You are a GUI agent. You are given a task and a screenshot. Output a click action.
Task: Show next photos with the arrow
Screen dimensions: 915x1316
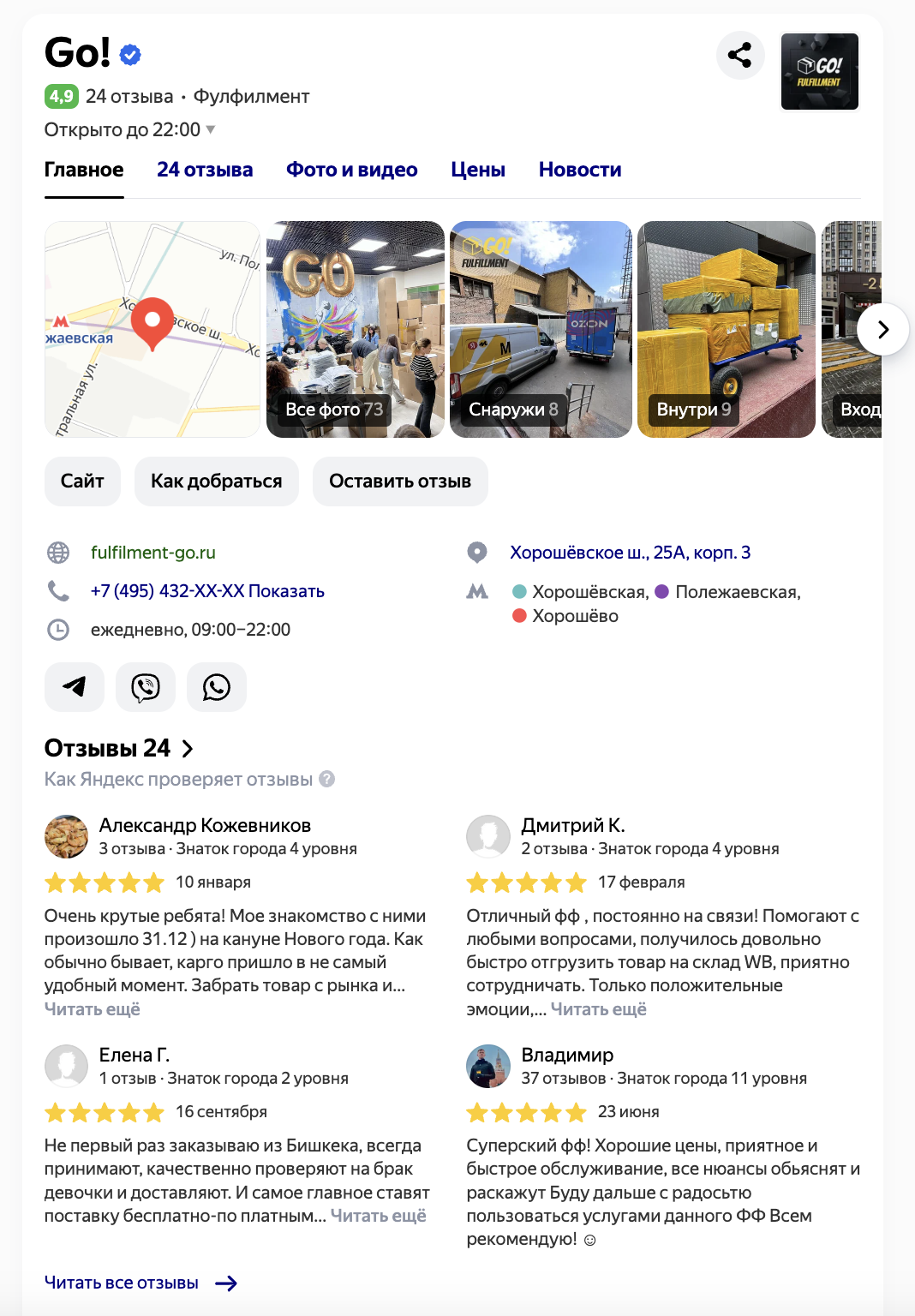[882, 329]
